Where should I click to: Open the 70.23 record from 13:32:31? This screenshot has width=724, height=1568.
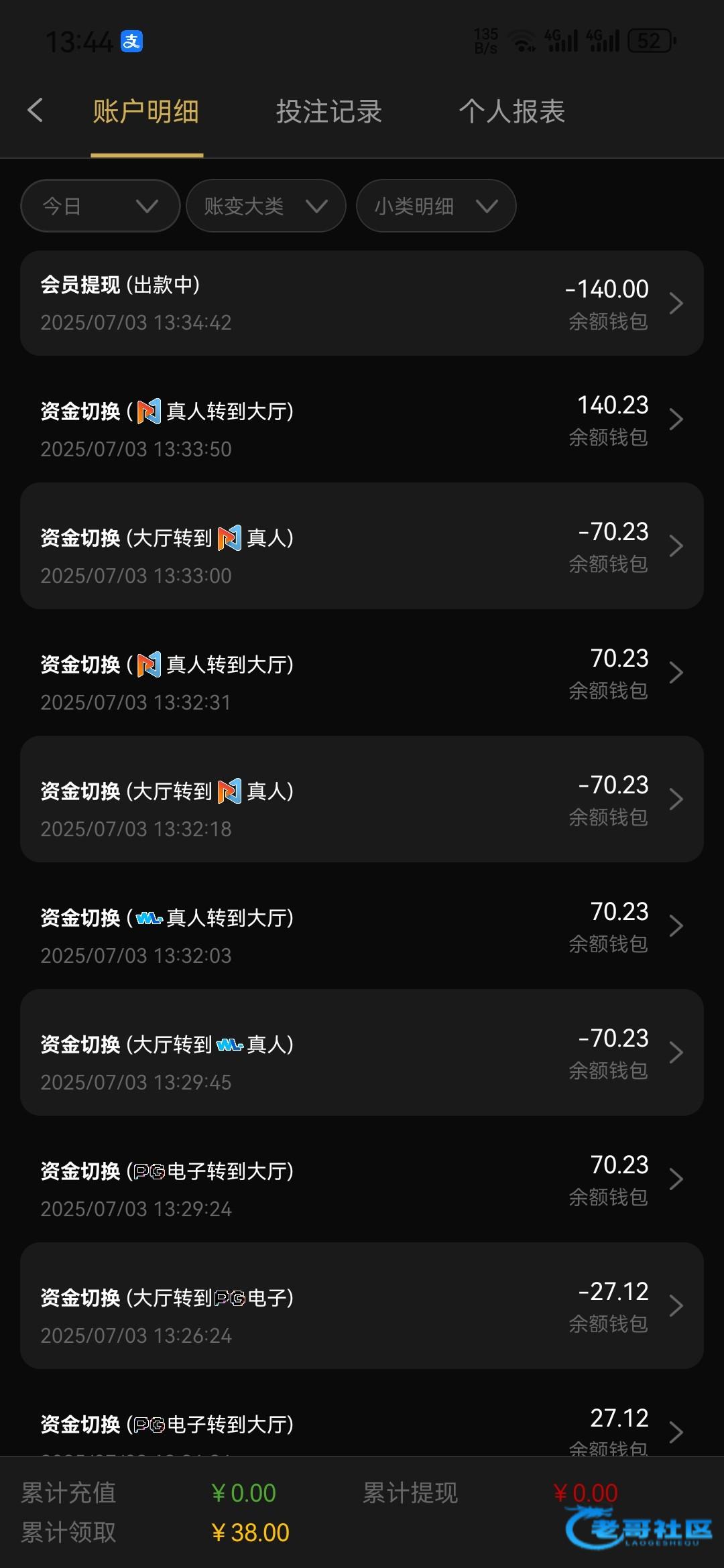[x=362, y=673]
